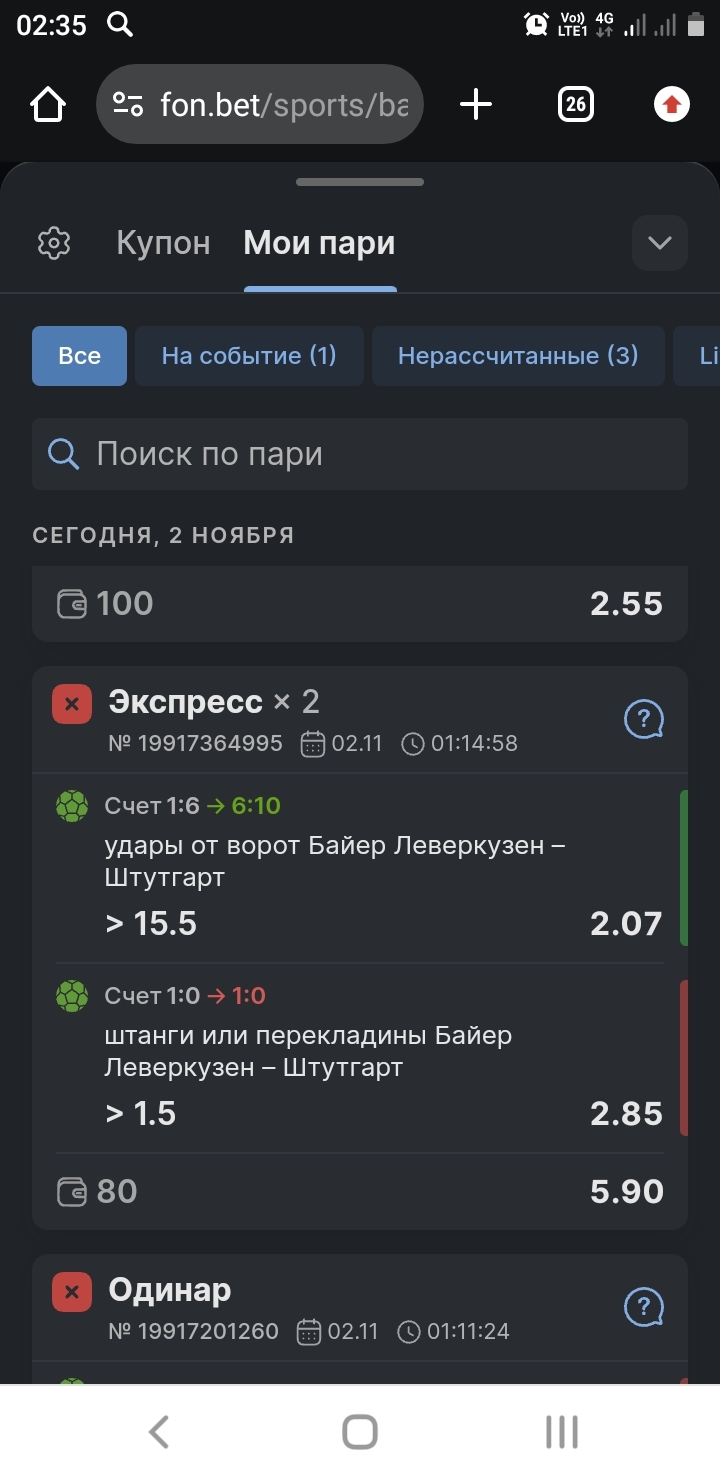Filter bets by На событие (1)
This screenshot has height=1480, width=720.
(249, 356)
